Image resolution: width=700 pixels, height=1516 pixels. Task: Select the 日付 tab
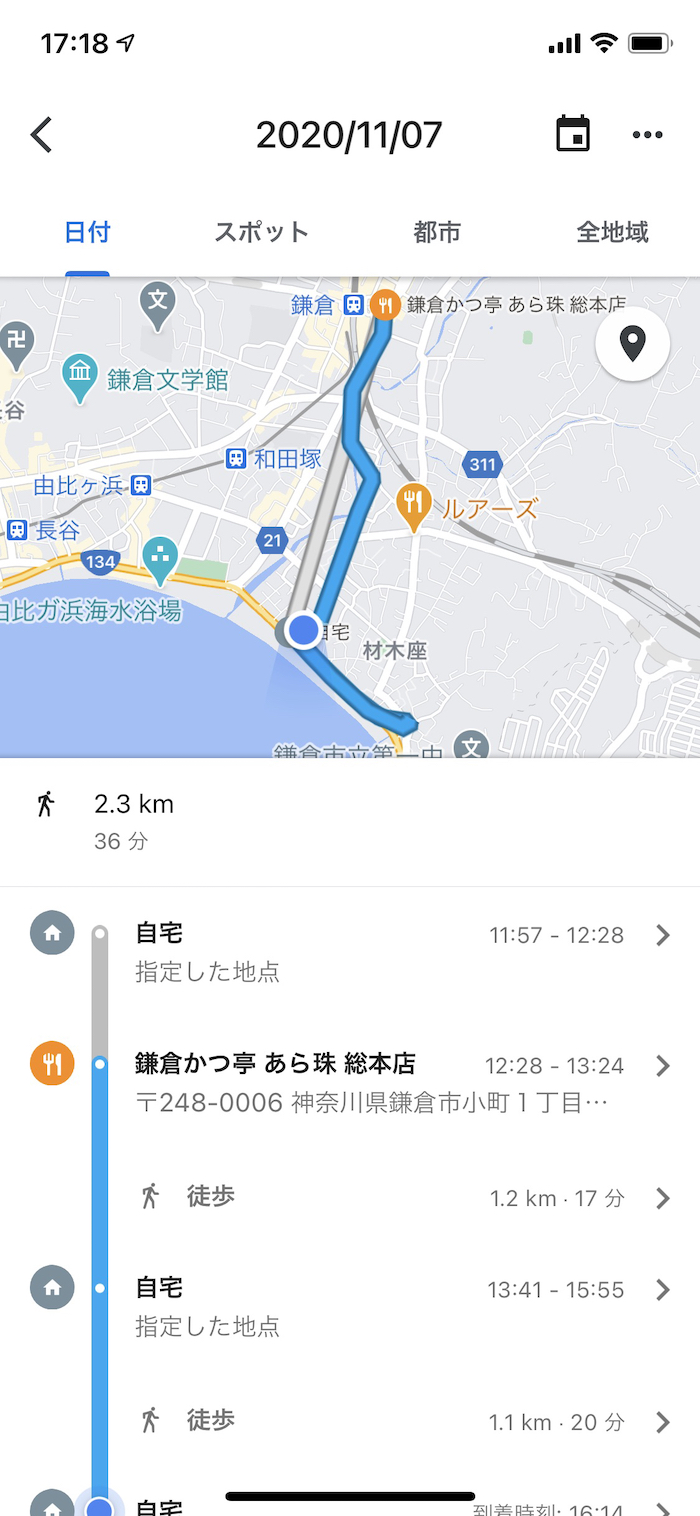pos(87,233)
